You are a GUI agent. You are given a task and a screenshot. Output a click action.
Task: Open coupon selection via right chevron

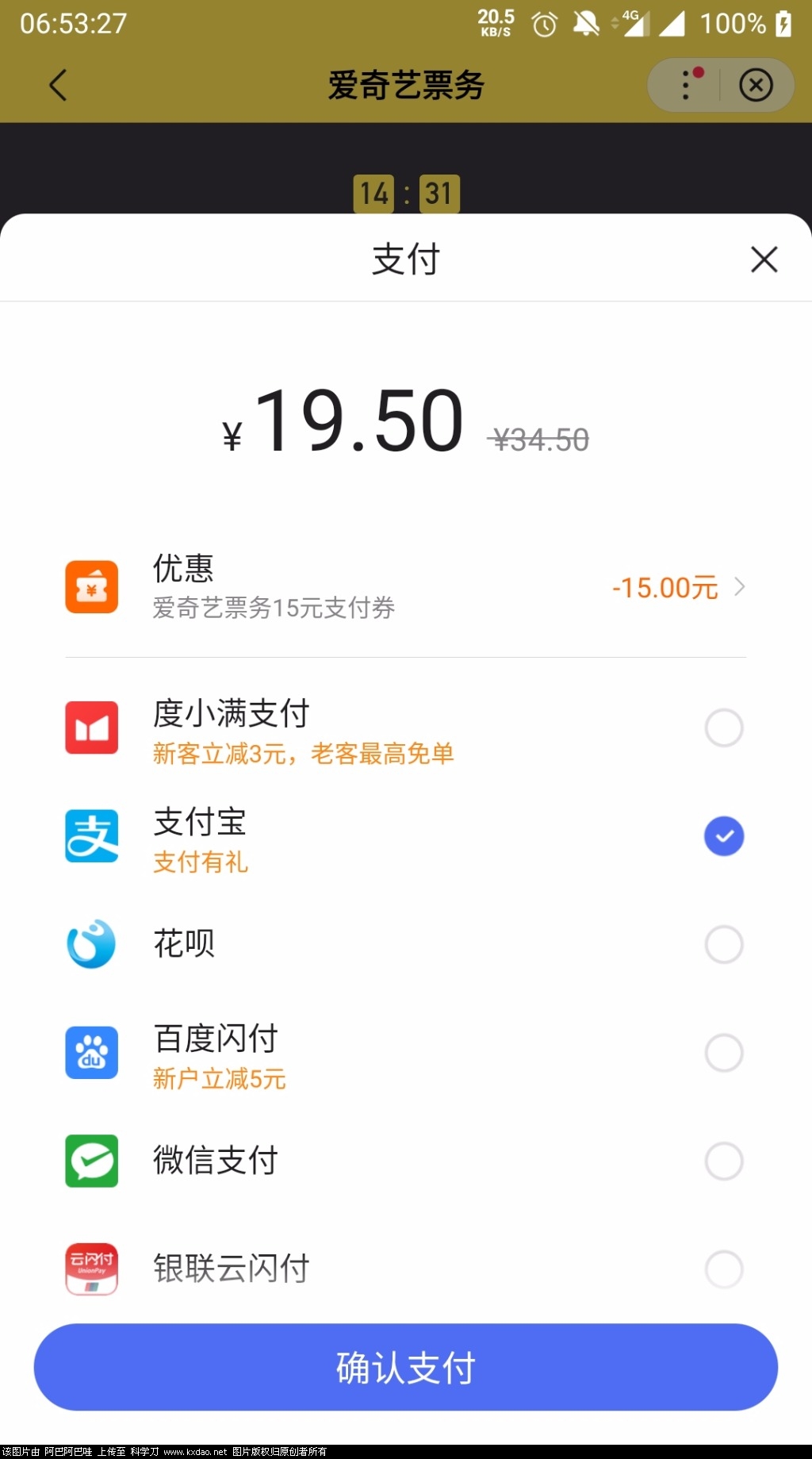740,587
